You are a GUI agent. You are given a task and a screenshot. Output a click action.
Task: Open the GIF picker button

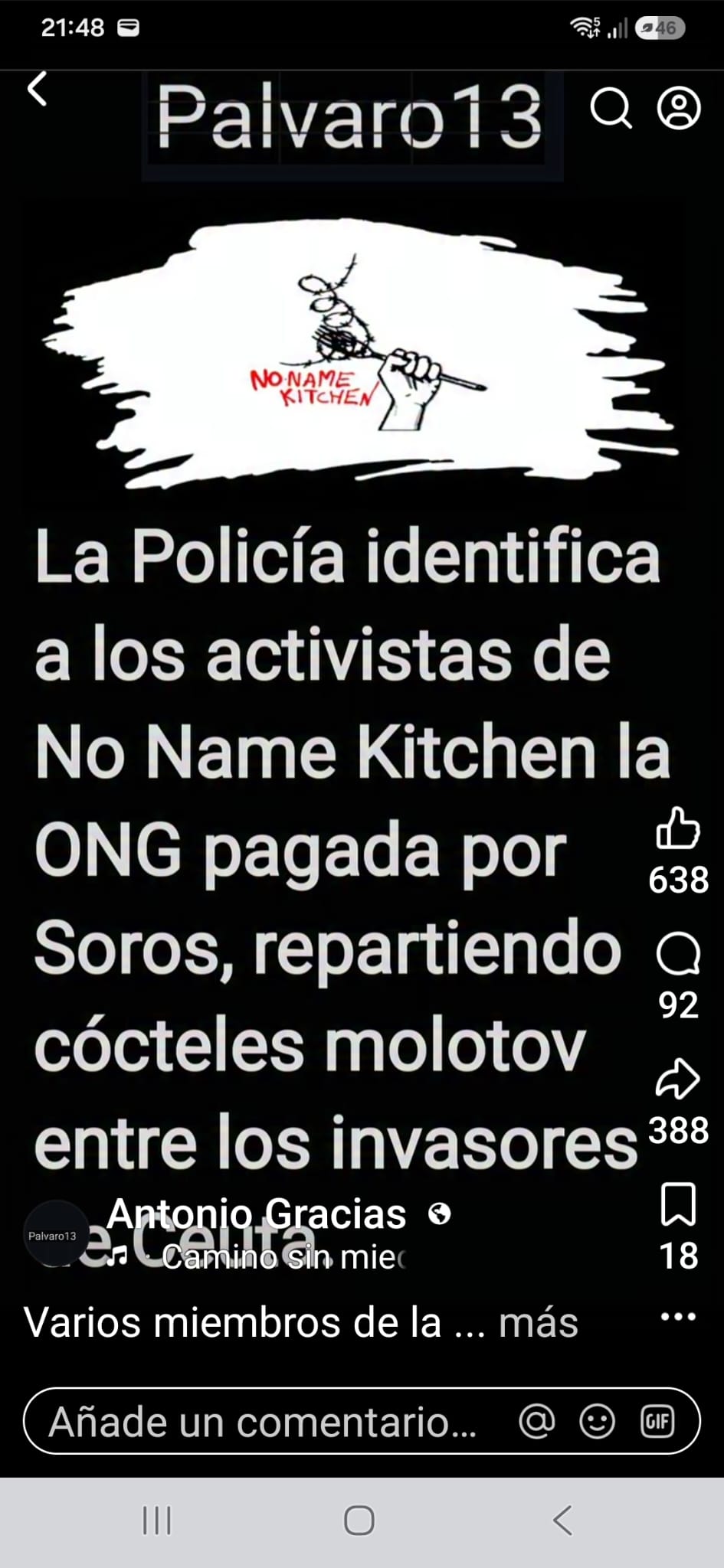tap(657, 1422)
